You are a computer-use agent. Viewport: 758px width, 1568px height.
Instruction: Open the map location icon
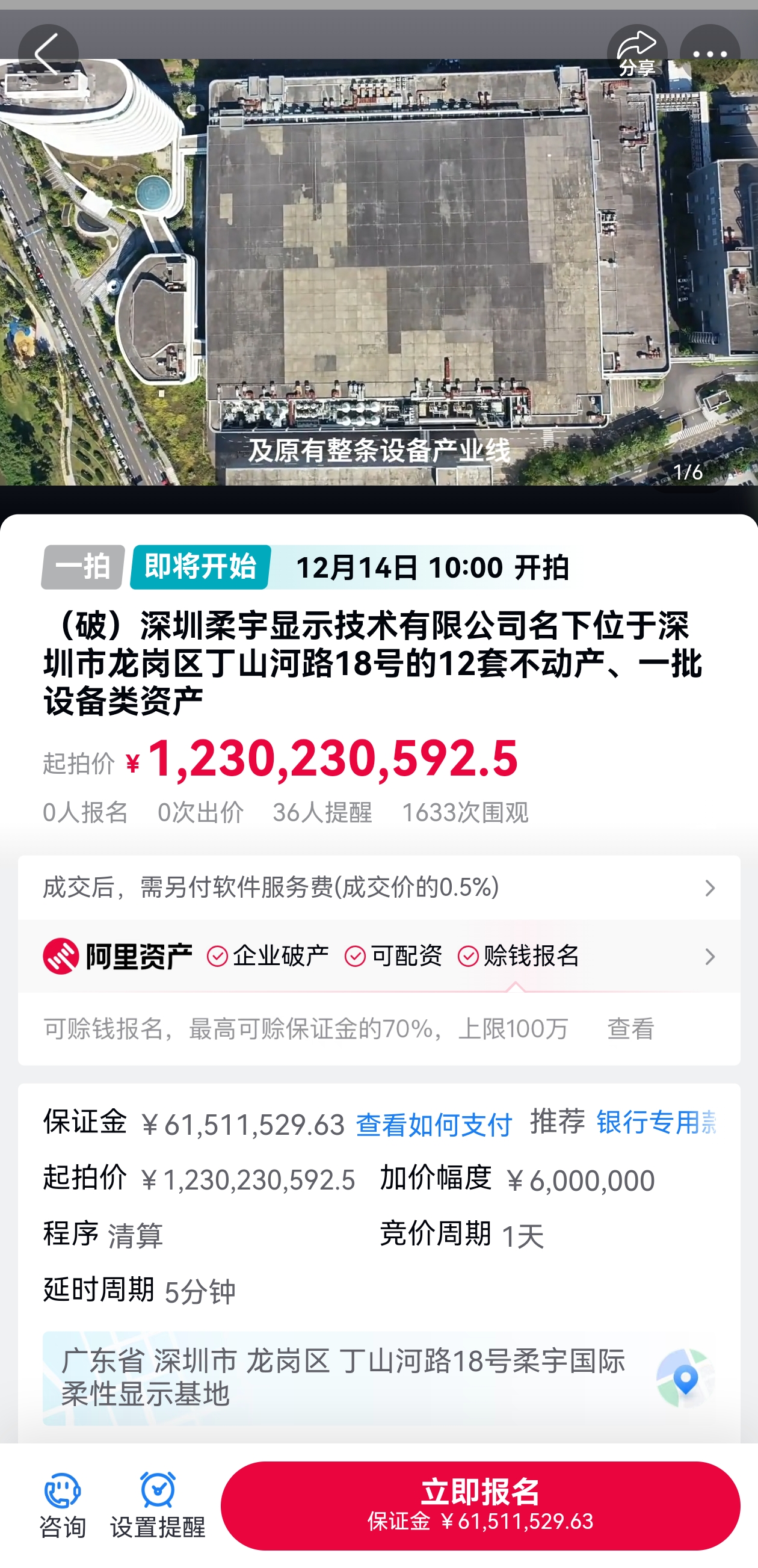pyautogui.click(x=685, y=1378)
